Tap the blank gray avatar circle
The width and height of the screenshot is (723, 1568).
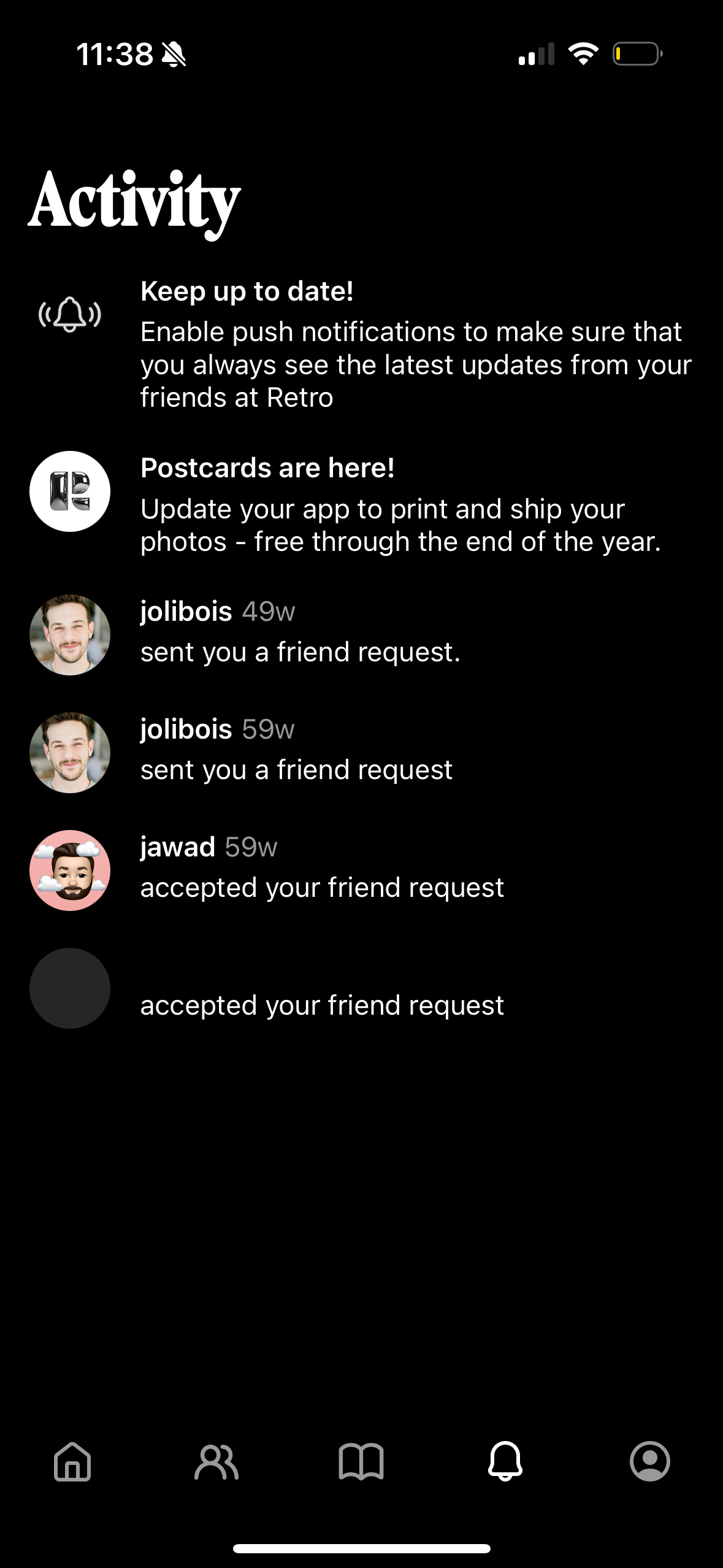click(x=69, y=988)
